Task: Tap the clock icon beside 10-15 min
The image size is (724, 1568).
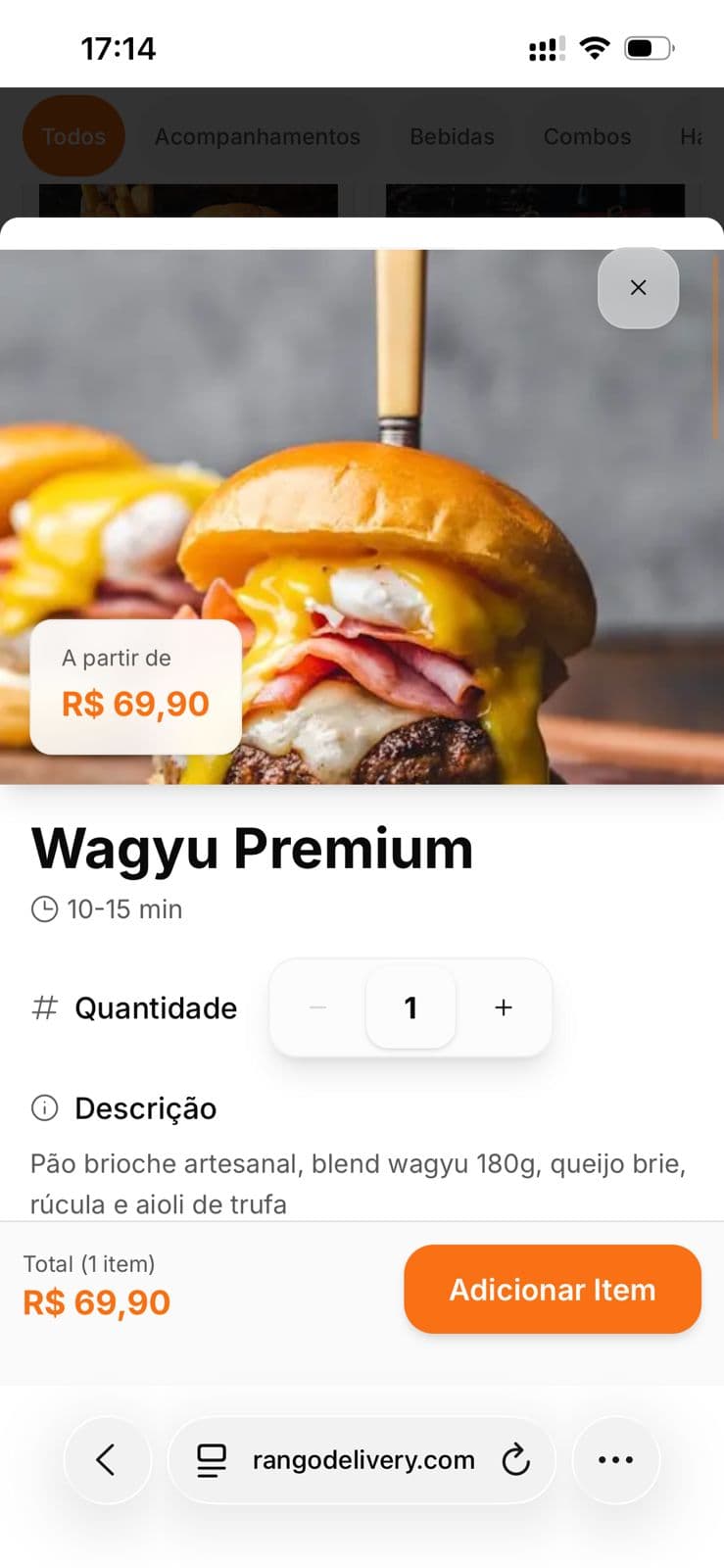Action: pyautogui.click(x=44, y=909)
